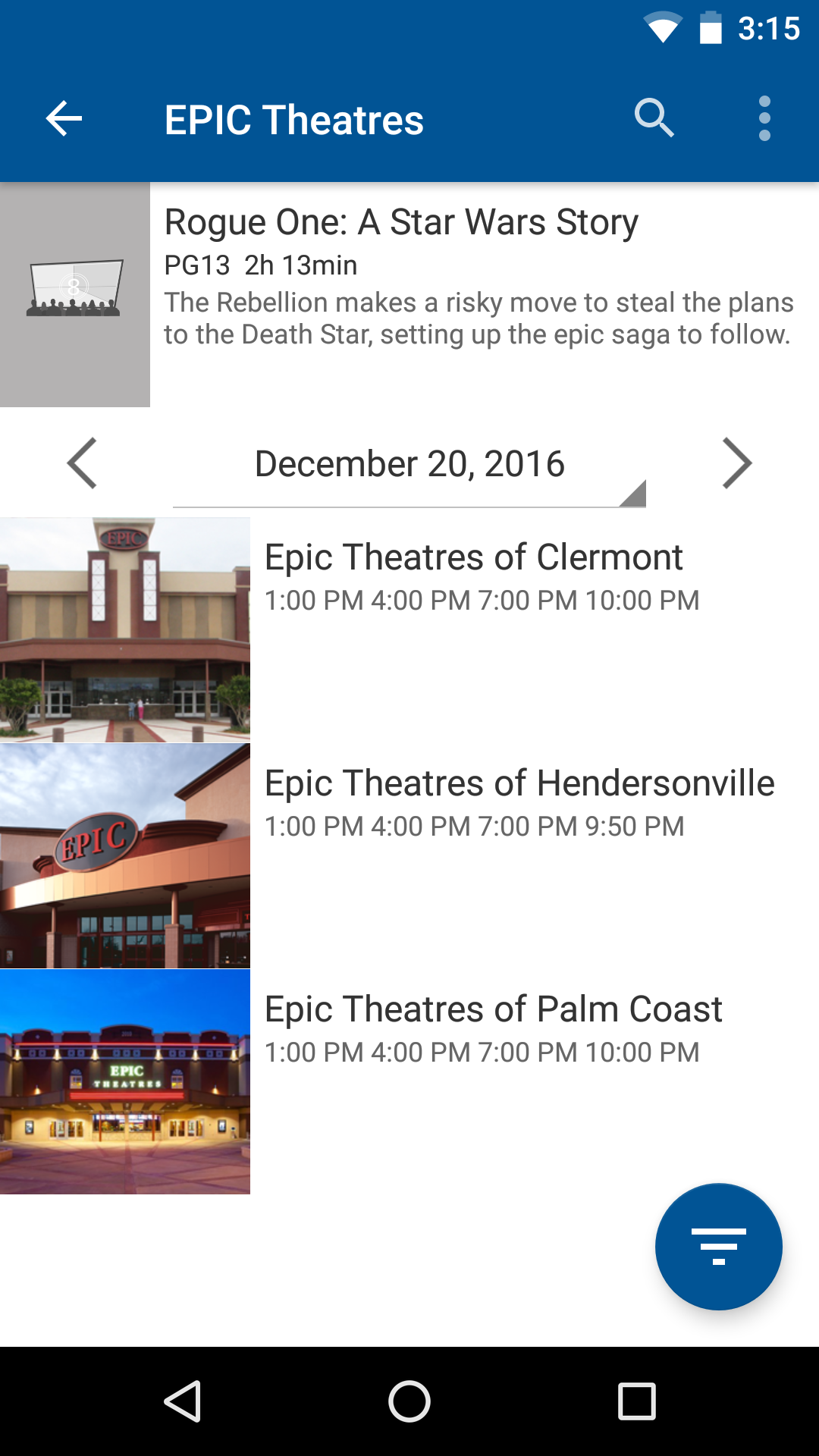The image size is (819, 1456).
Task: Open the December 20, 2016 date dropdown
Action: click(x=409, y=465)
